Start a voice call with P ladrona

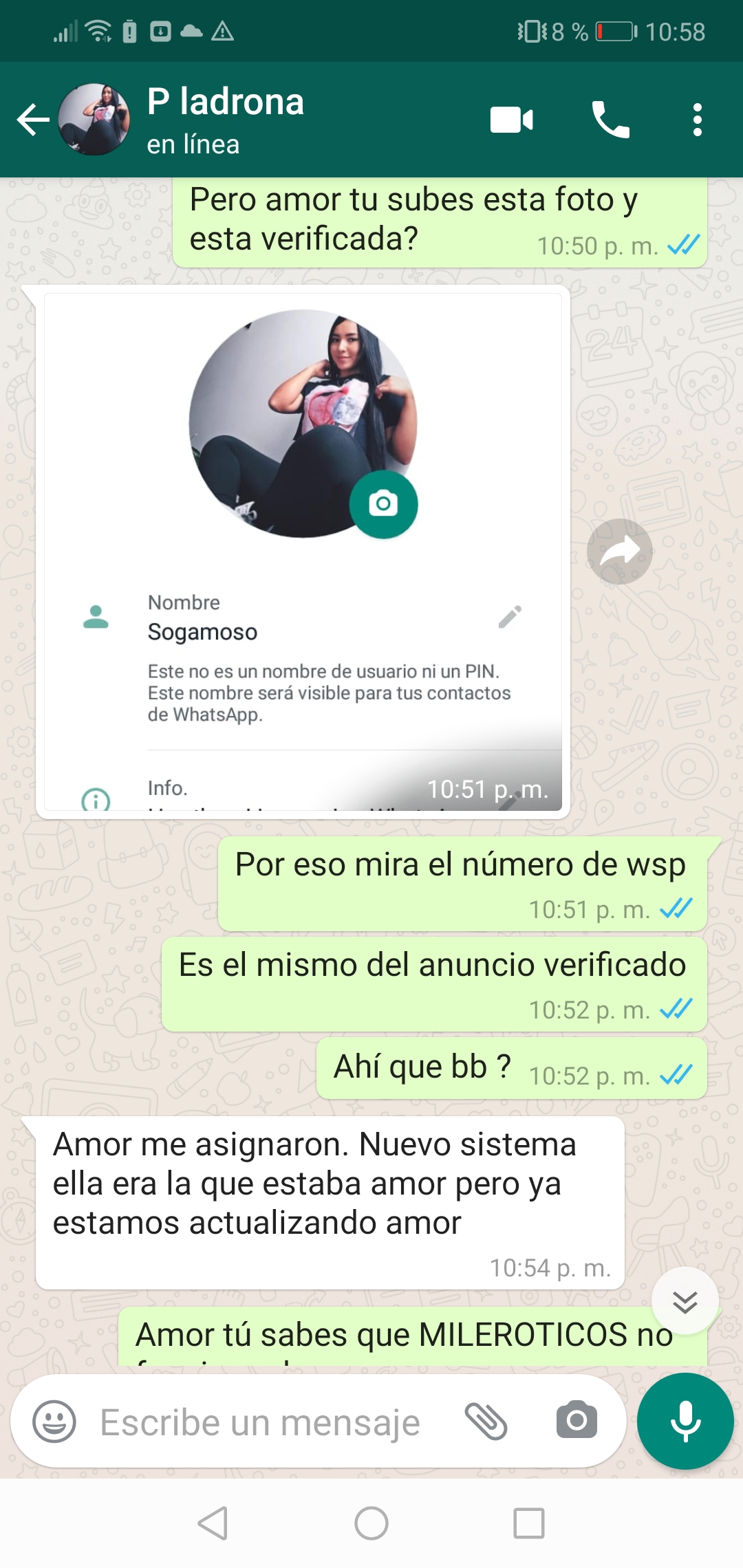[610, 120]
